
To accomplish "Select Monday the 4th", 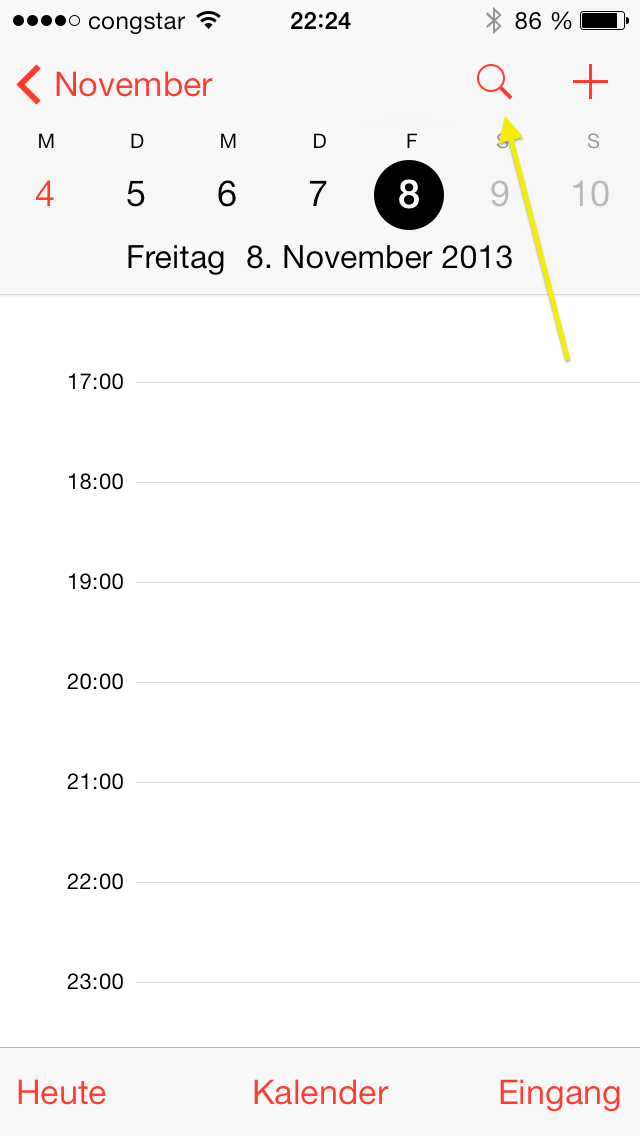I will (x=45, y=194).
